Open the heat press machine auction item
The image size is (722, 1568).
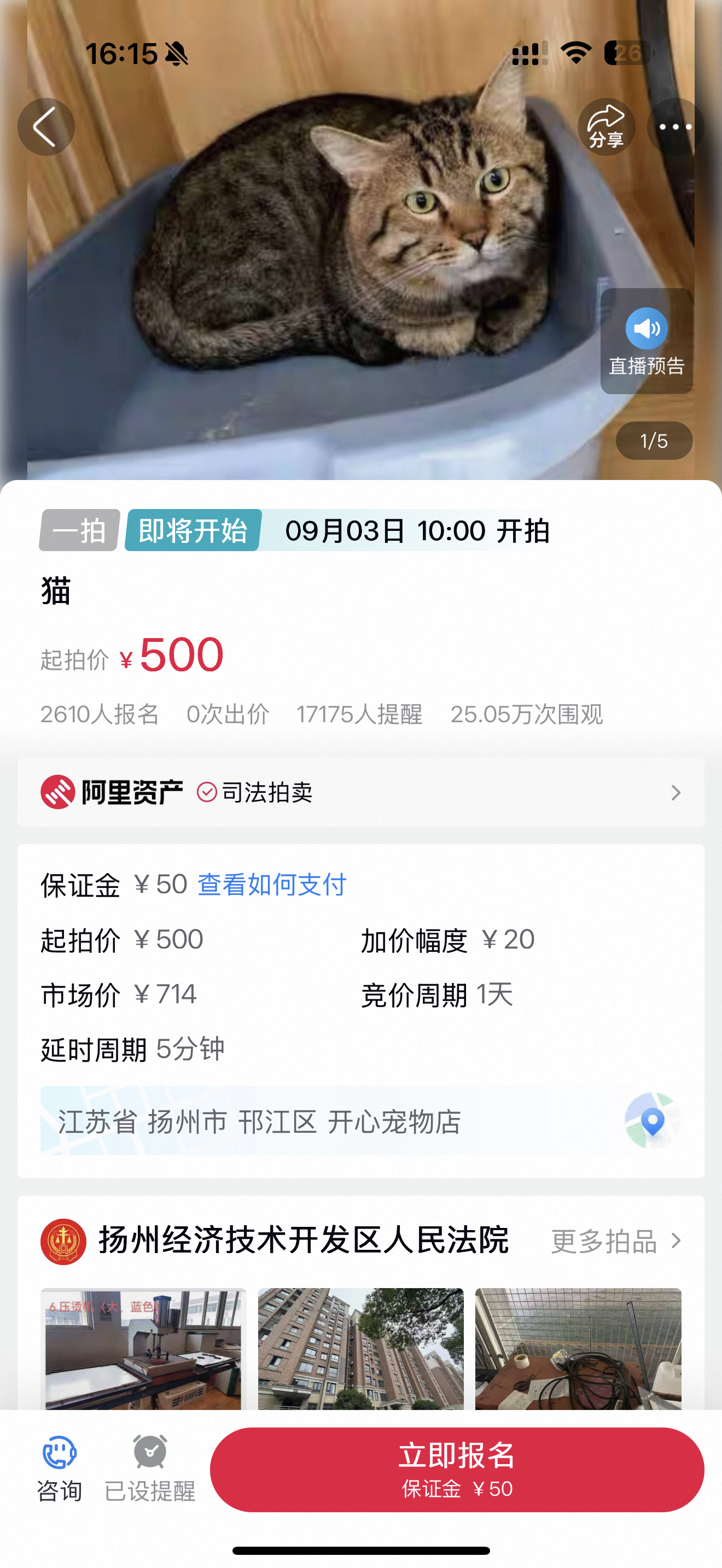click(x=143, y=1348)
